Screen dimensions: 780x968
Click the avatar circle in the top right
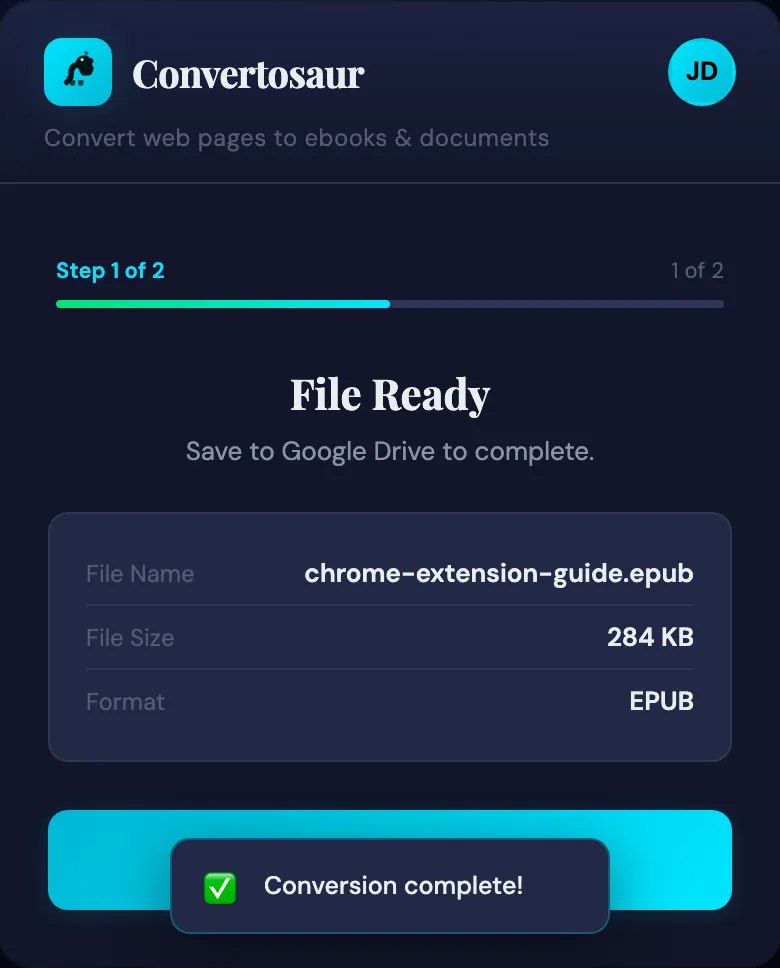[701, 72]
